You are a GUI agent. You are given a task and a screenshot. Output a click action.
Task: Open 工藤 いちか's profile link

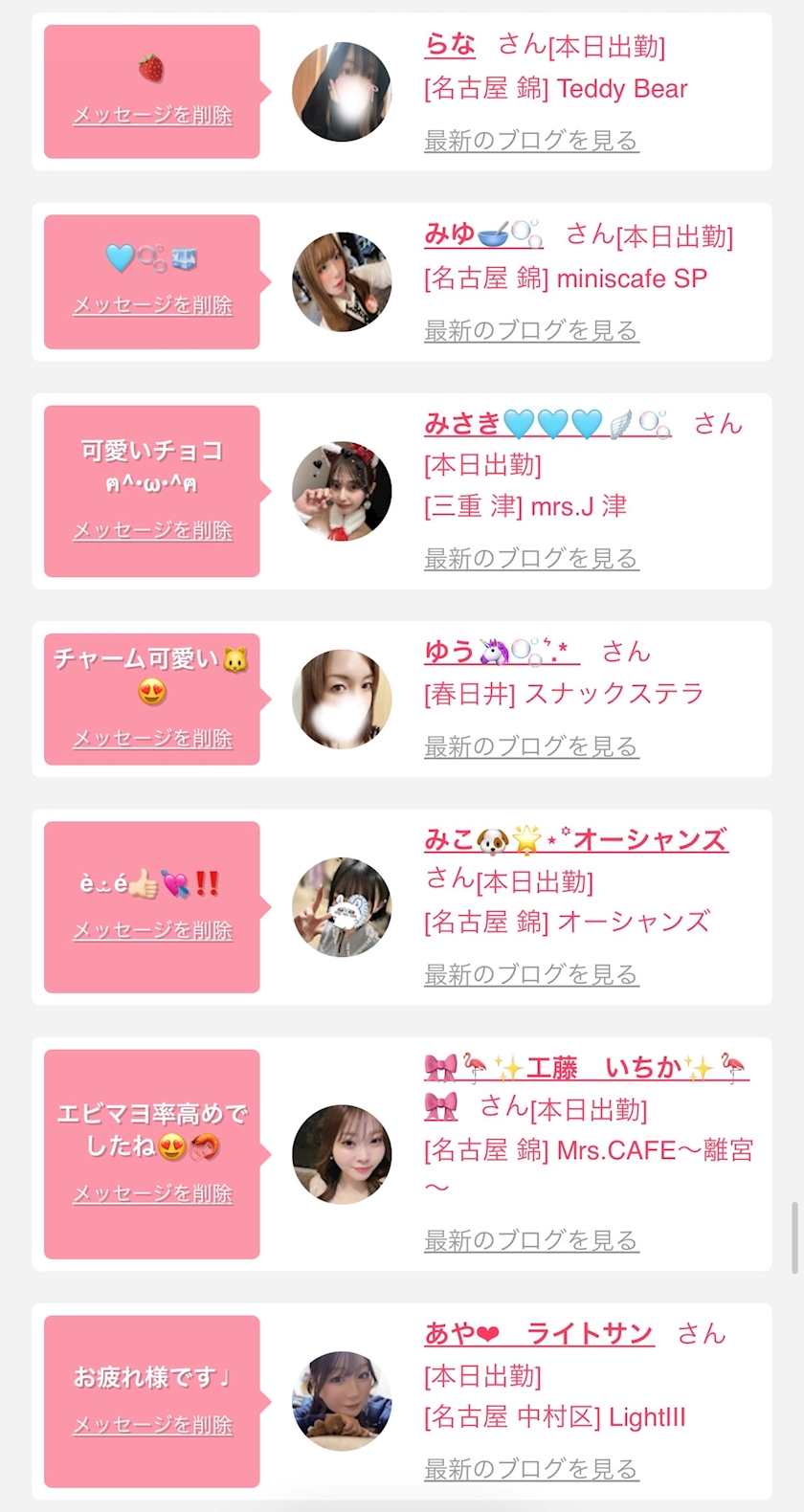[x=586, y=1068]
